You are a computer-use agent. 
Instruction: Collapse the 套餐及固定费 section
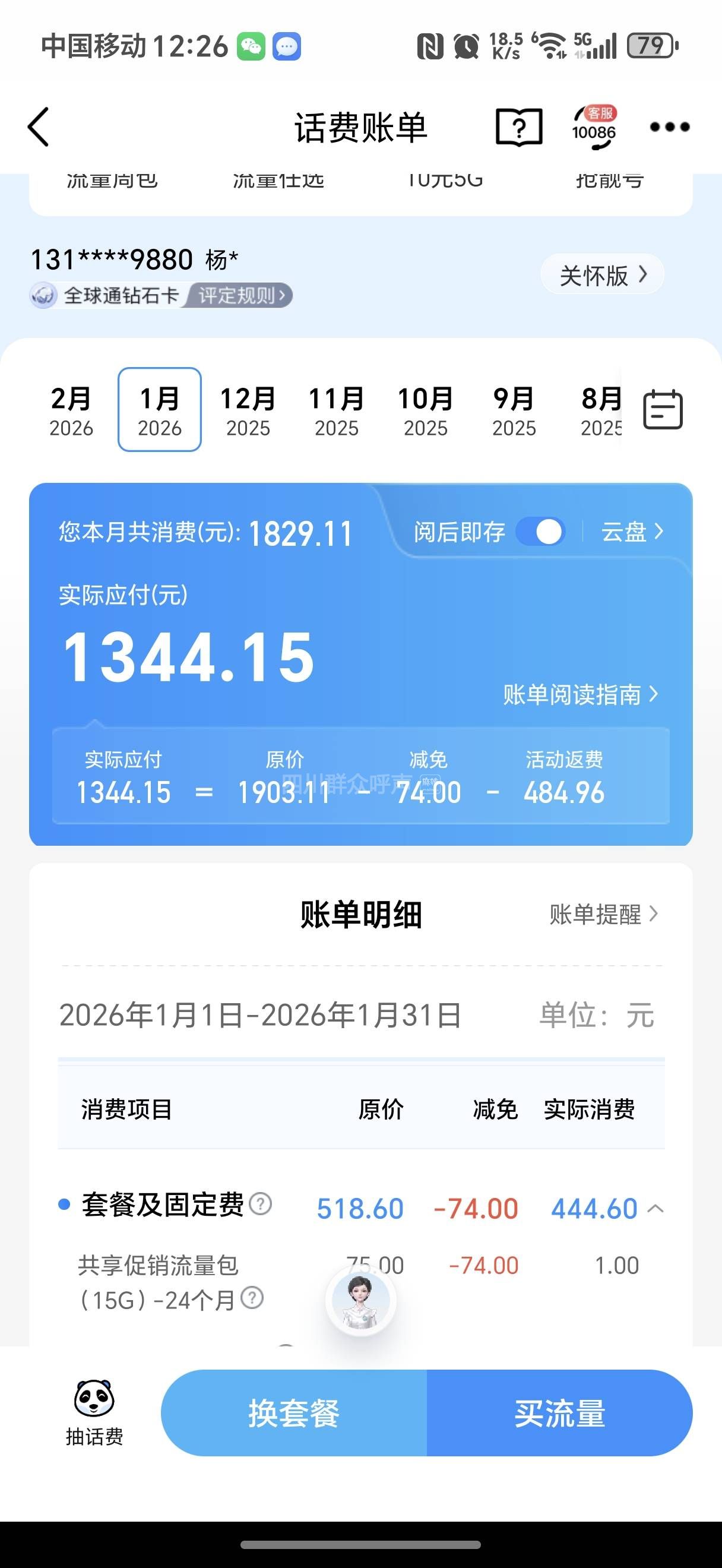655,1209
